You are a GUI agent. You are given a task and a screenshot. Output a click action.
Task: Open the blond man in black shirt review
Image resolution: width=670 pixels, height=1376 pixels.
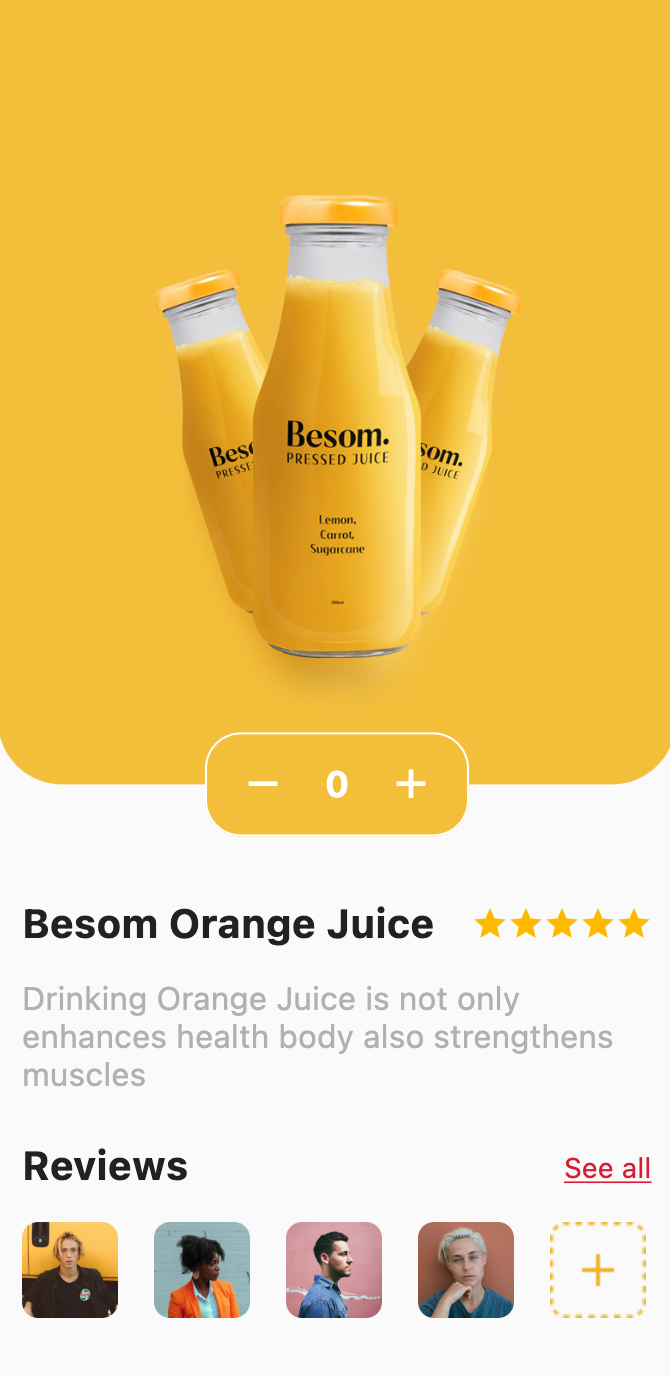70,1270
